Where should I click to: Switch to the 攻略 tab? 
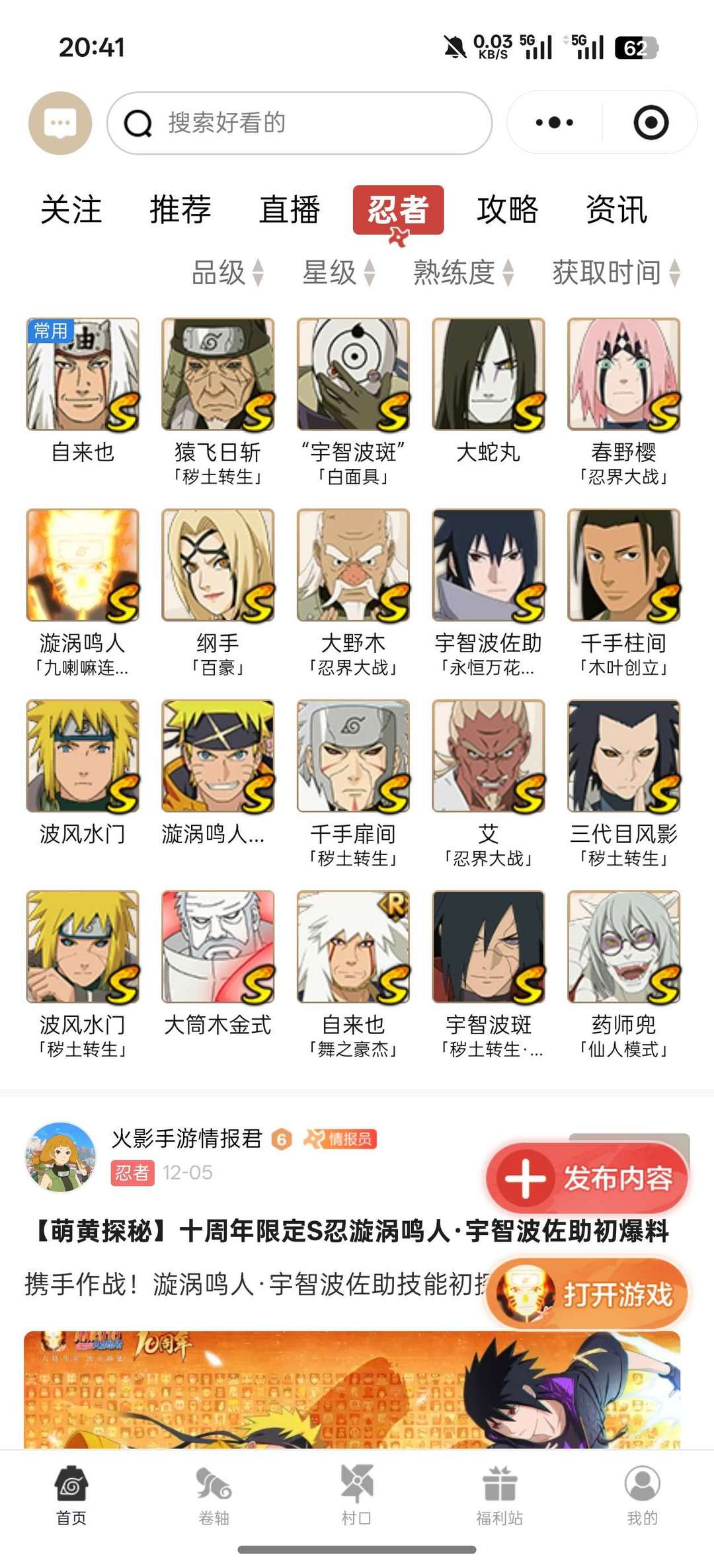point(507,210)
